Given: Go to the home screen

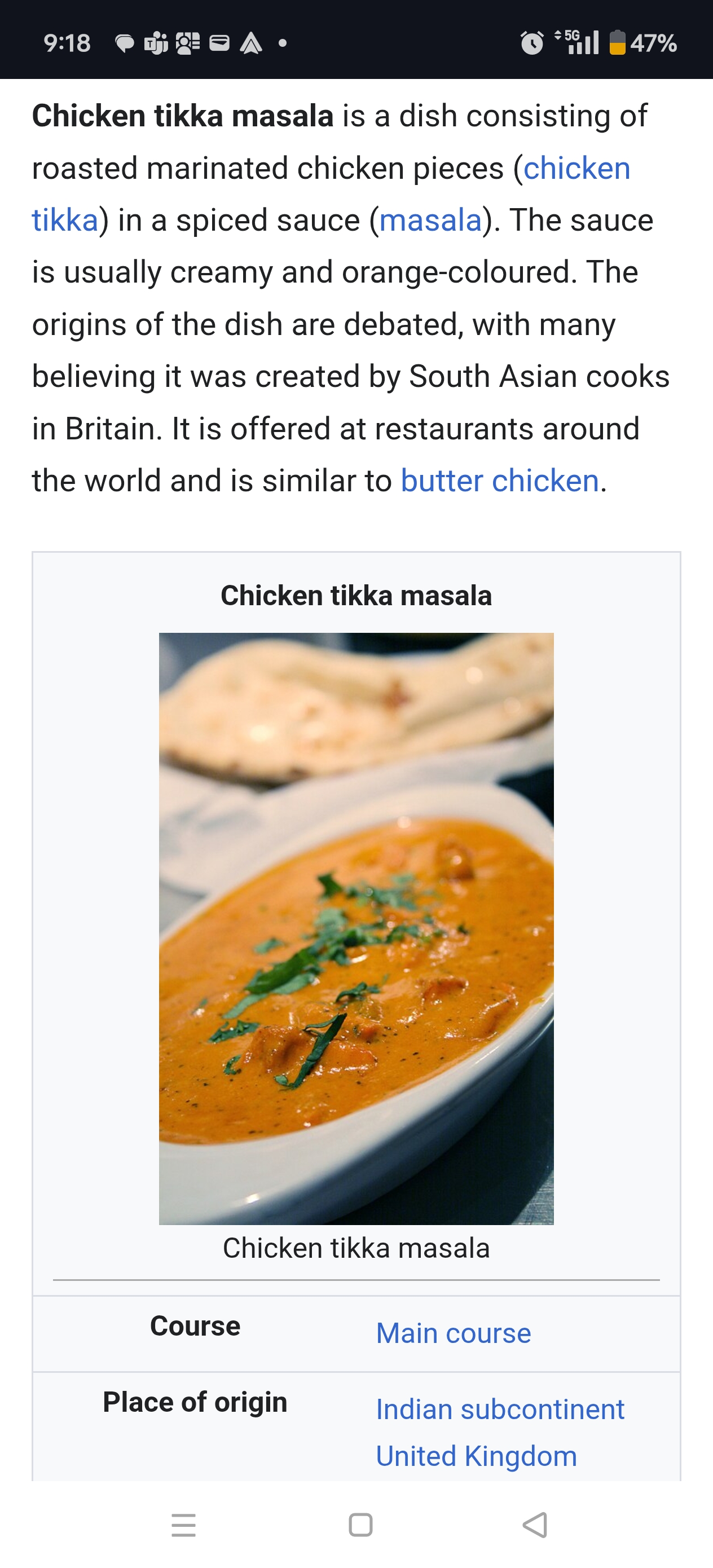Looking at the screenshot, I should [x=360, y=1525].
